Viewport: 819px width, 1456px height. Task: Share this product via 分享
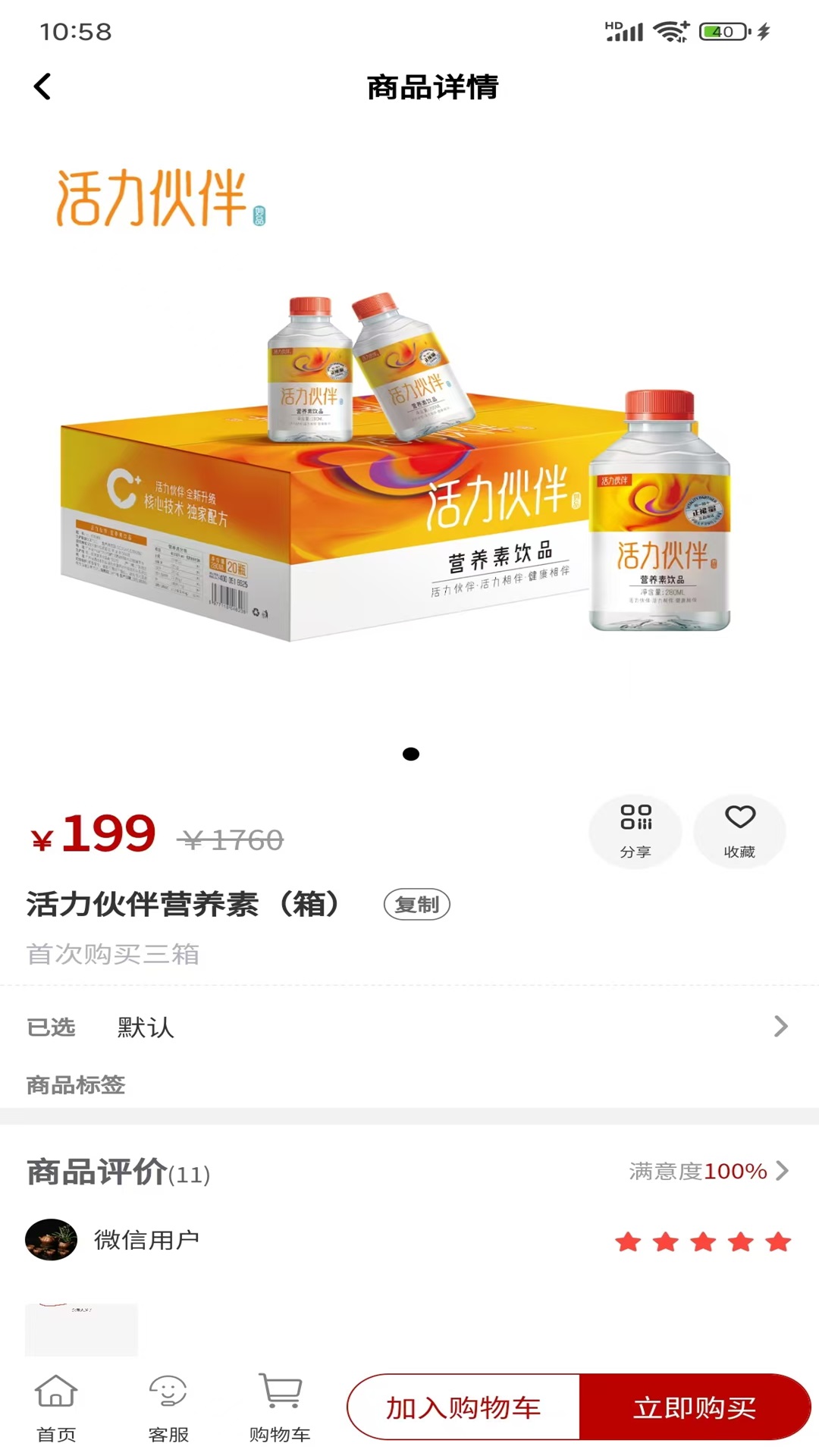[635, 831]
